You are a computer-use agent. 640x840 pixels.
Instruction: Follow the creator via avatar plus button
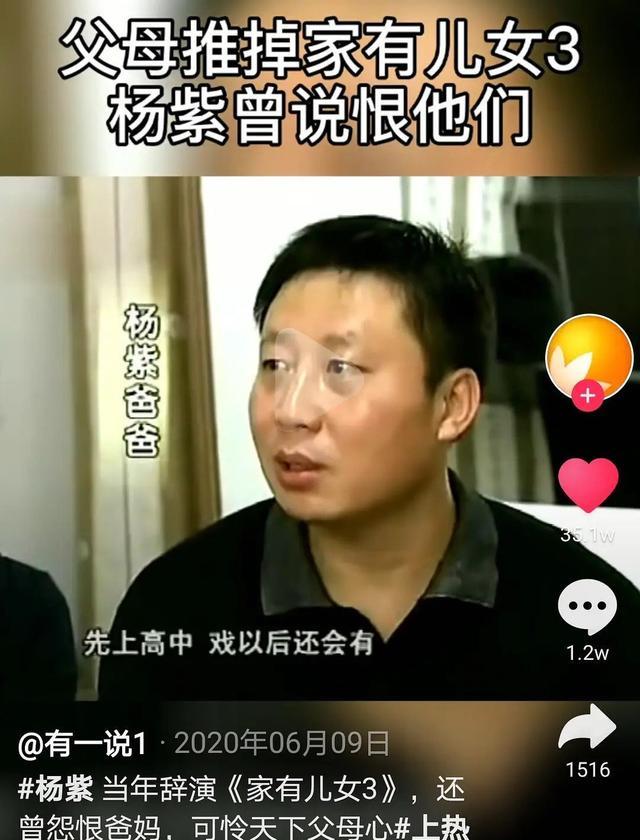click(x=587, y=396)
